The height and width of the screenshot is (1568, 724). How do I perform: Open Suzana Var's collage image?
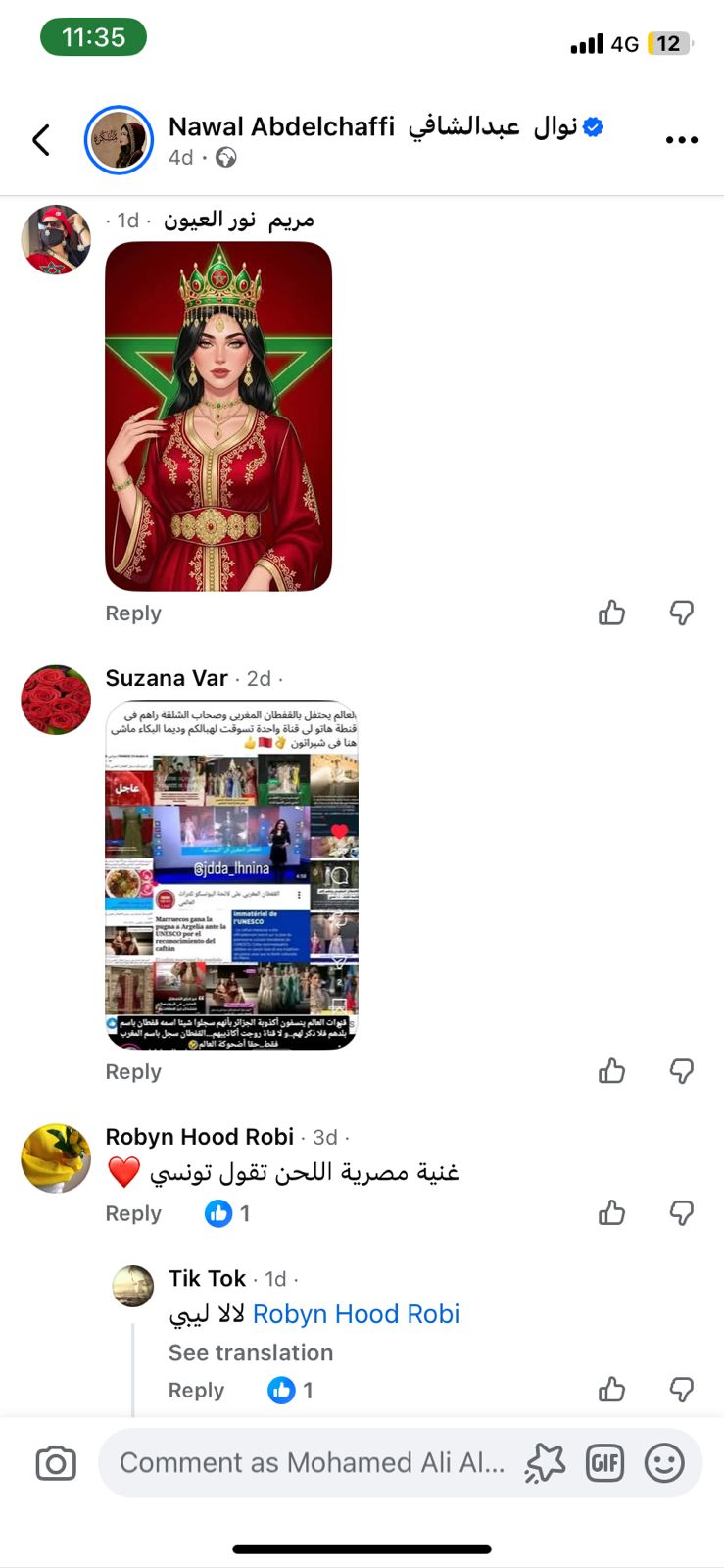[231, 875]
